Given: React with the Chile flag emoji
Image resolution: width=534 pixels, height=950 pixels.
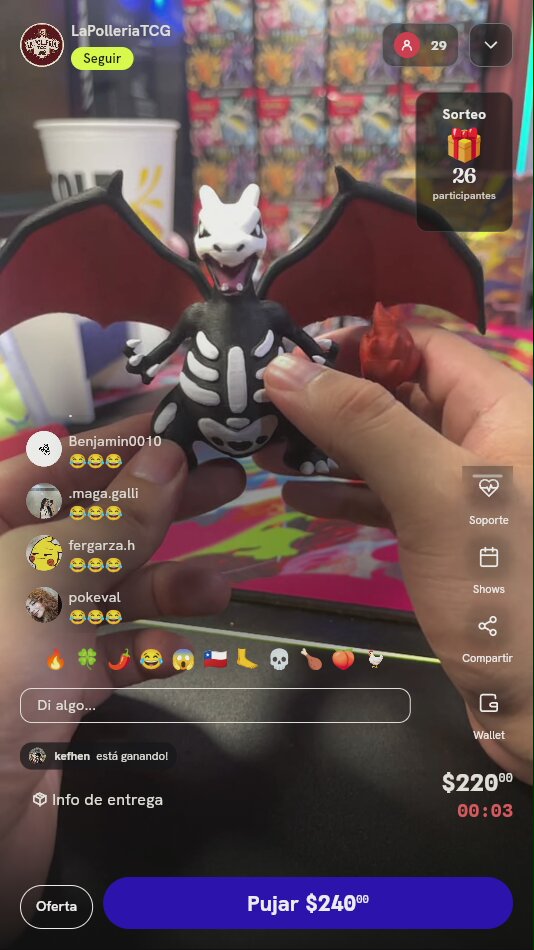Looking at the screenshot, I should pos(215,659).
